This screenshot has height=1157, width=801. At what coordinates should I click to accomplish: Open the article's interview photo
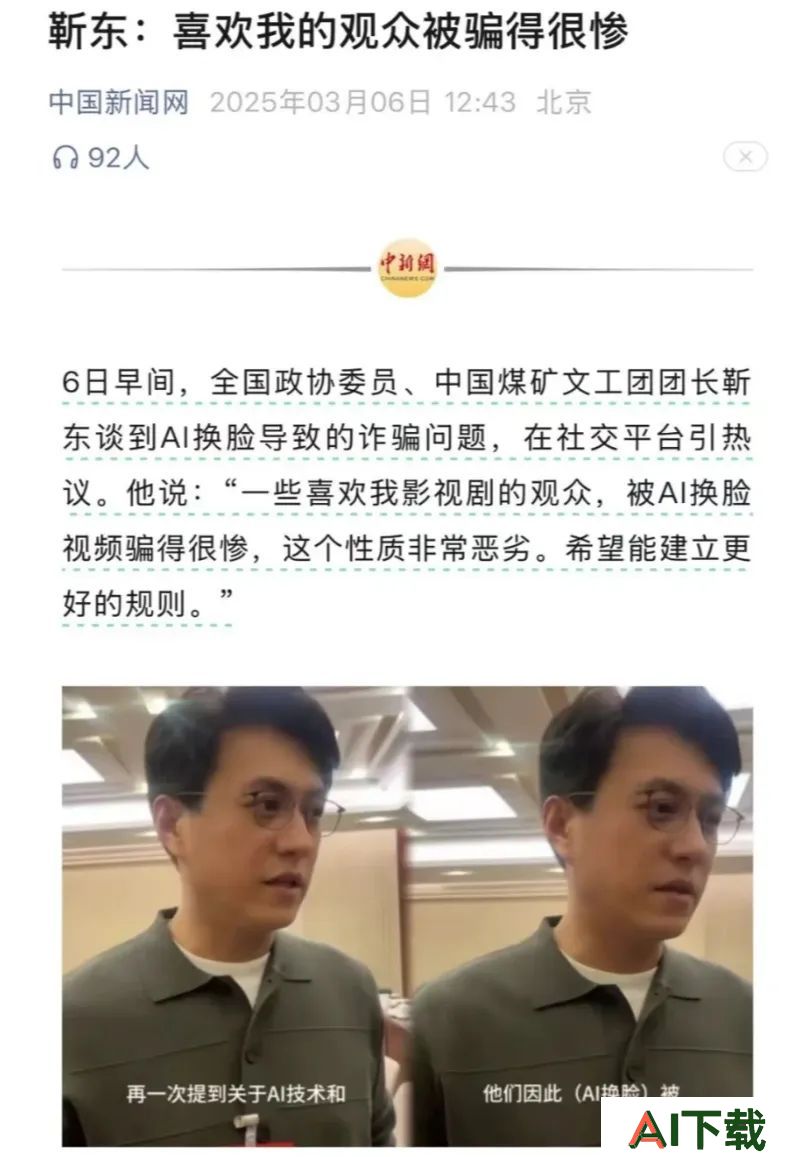(x=407, y=914)
